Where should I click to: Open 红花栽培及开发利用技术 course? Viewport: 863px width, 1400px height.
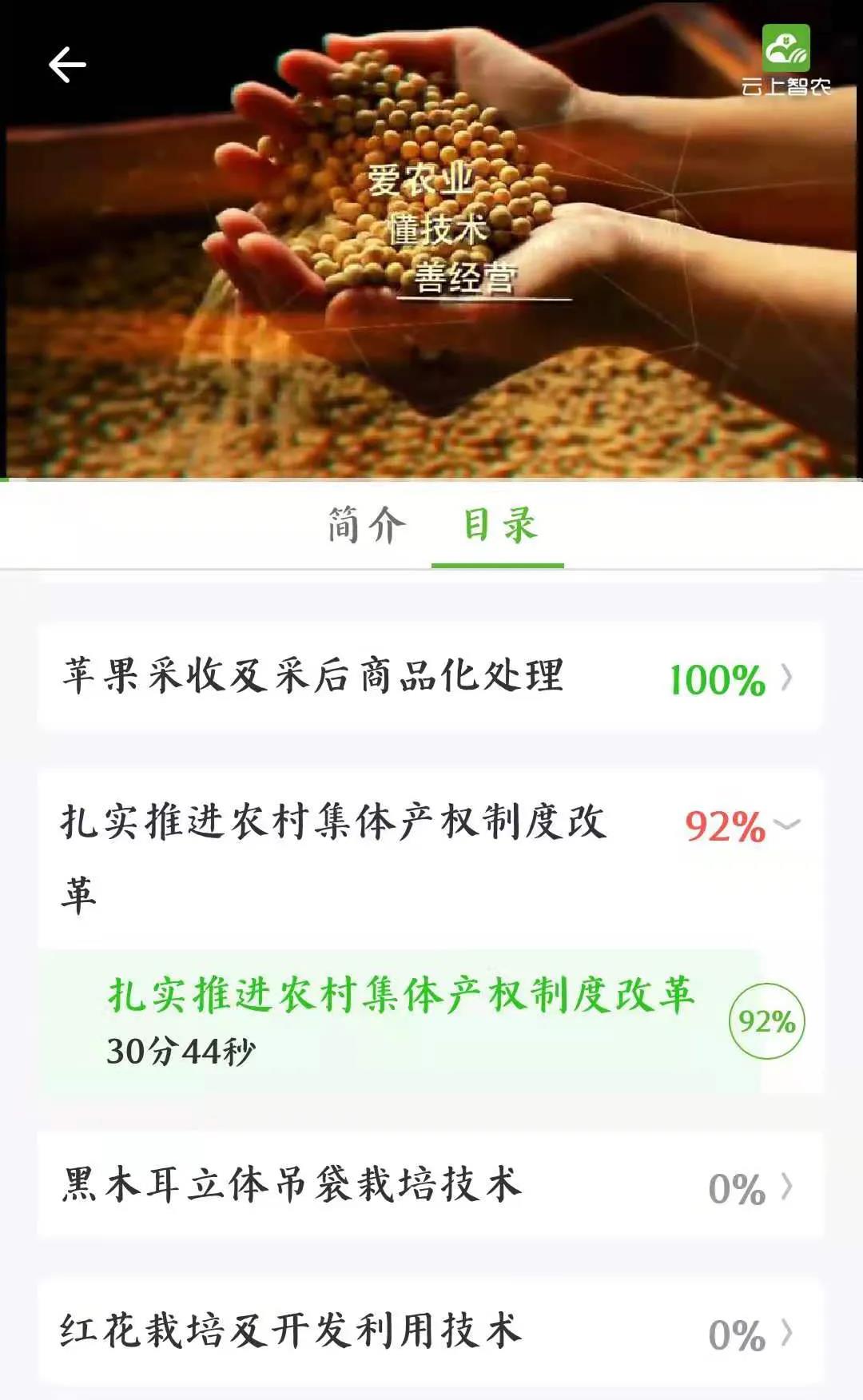(x=429, y=1332)
